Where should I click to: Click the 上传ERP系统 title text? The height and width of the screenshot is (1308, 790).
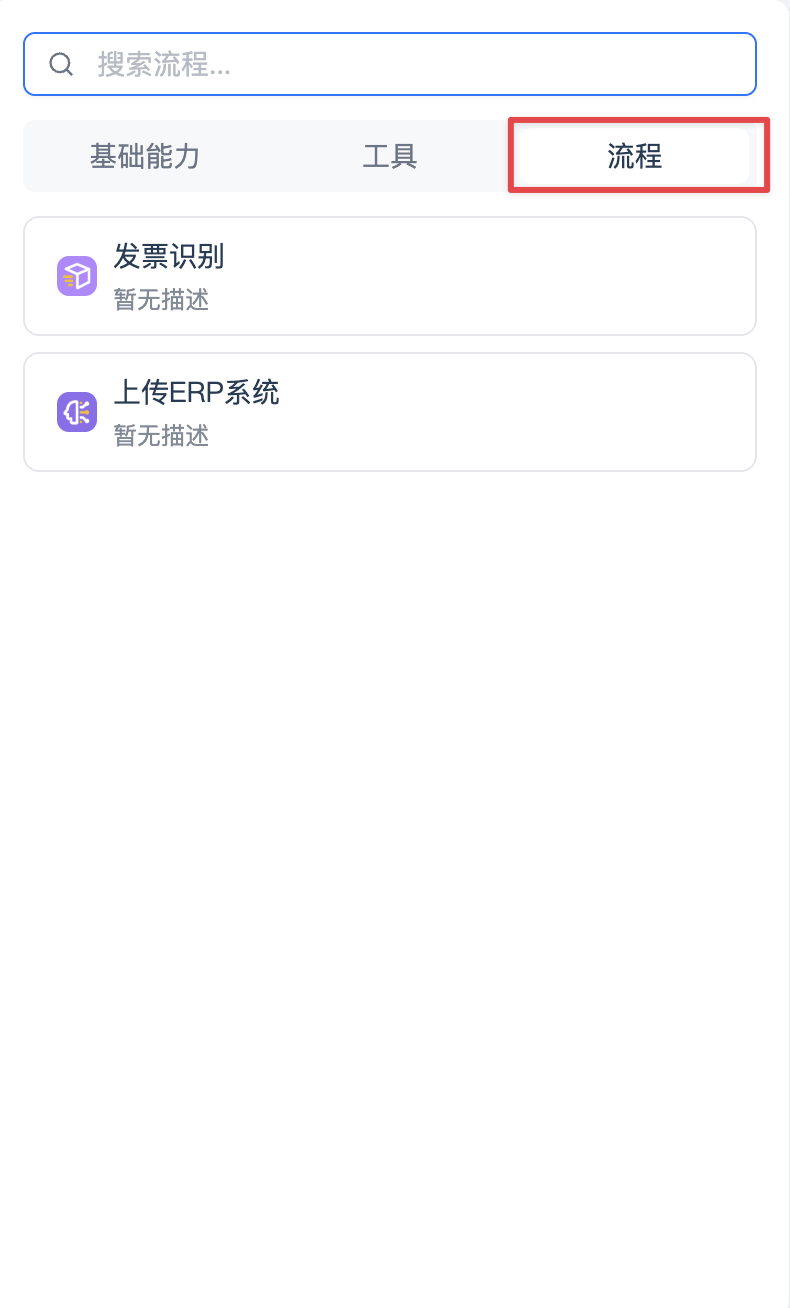coord(196,393)
